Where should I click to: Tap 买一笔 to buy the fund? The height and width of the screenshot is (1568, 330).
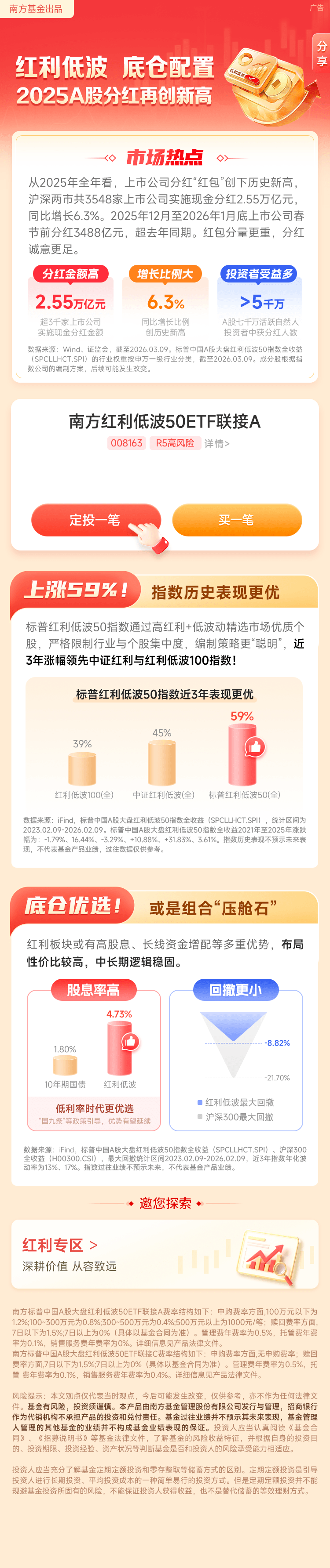pyautogui.click(x=237, y=520)
